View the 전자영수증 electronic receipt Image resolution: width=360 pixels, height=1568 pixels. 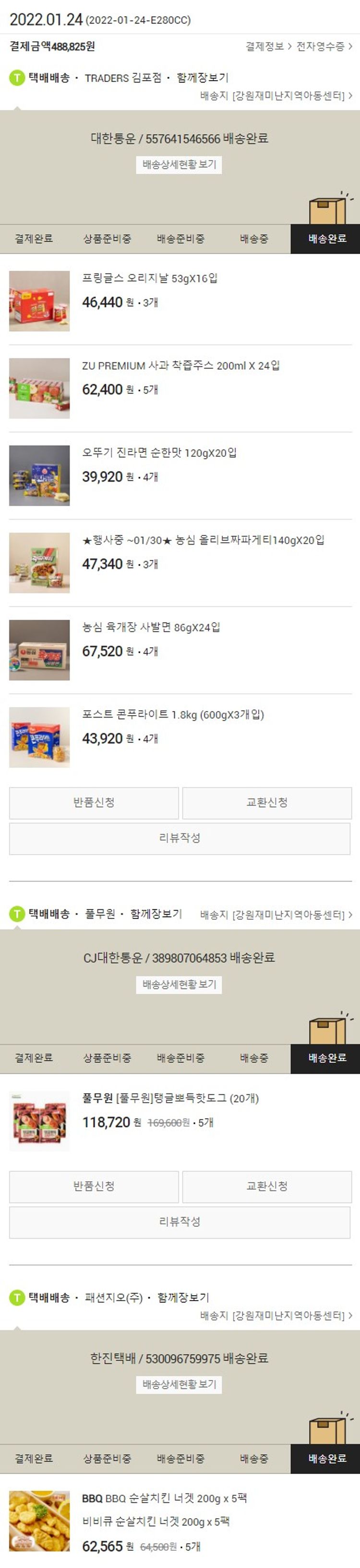(324, 46)
